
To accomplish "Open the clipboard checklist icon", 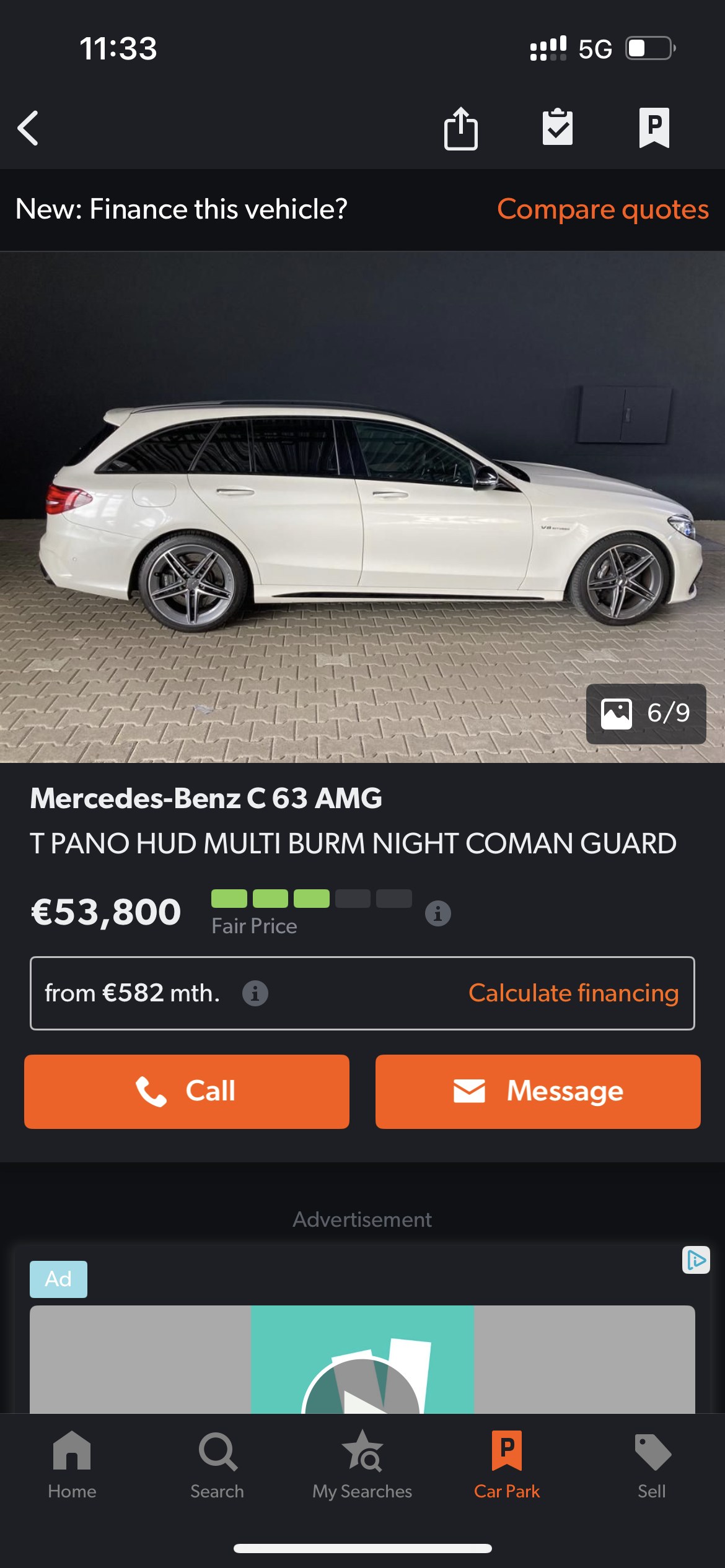I will [x=558, y=127].
